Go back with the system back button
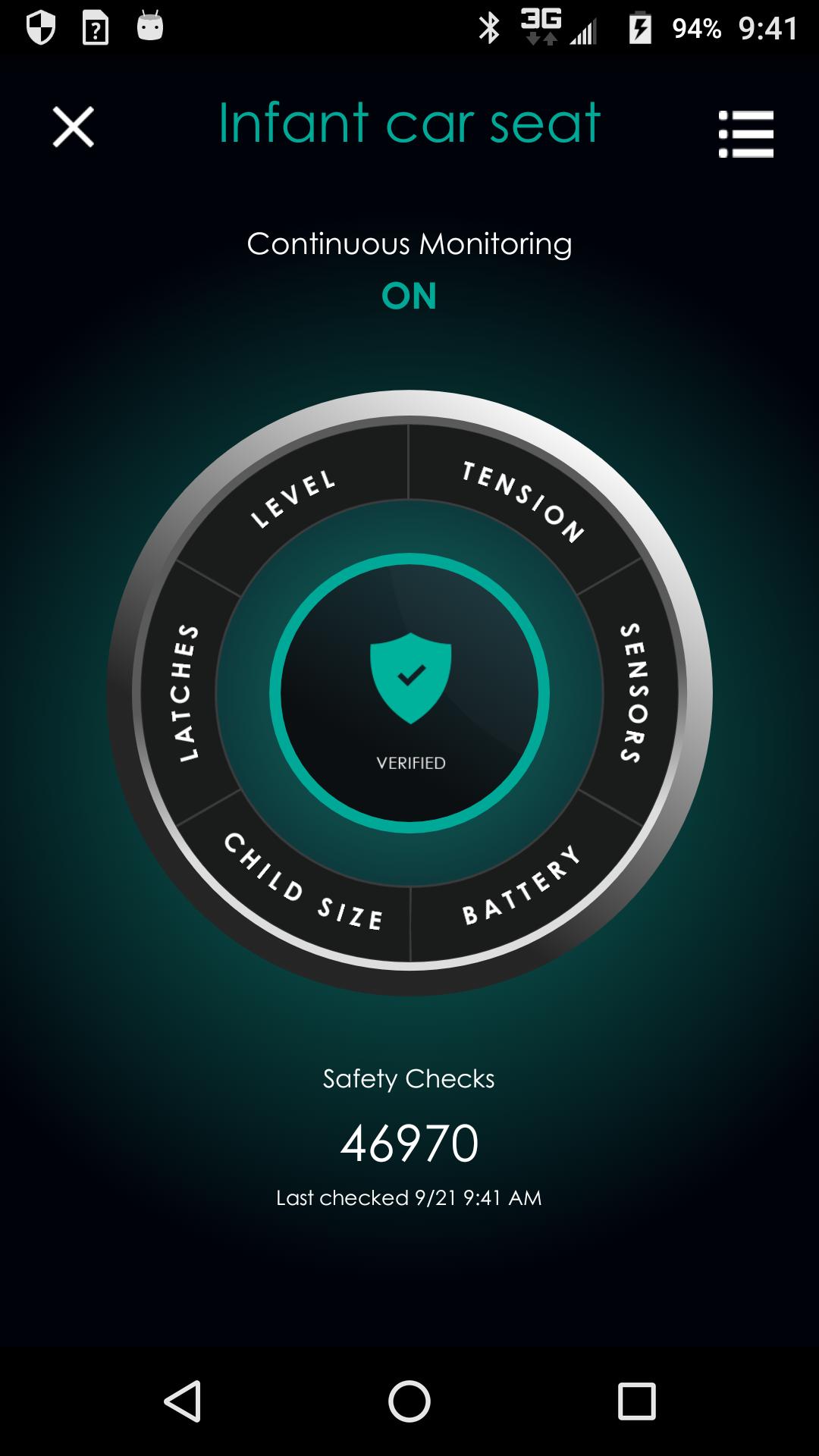Viewport: 819px width, 1456px height. (x=183, y=1400)
